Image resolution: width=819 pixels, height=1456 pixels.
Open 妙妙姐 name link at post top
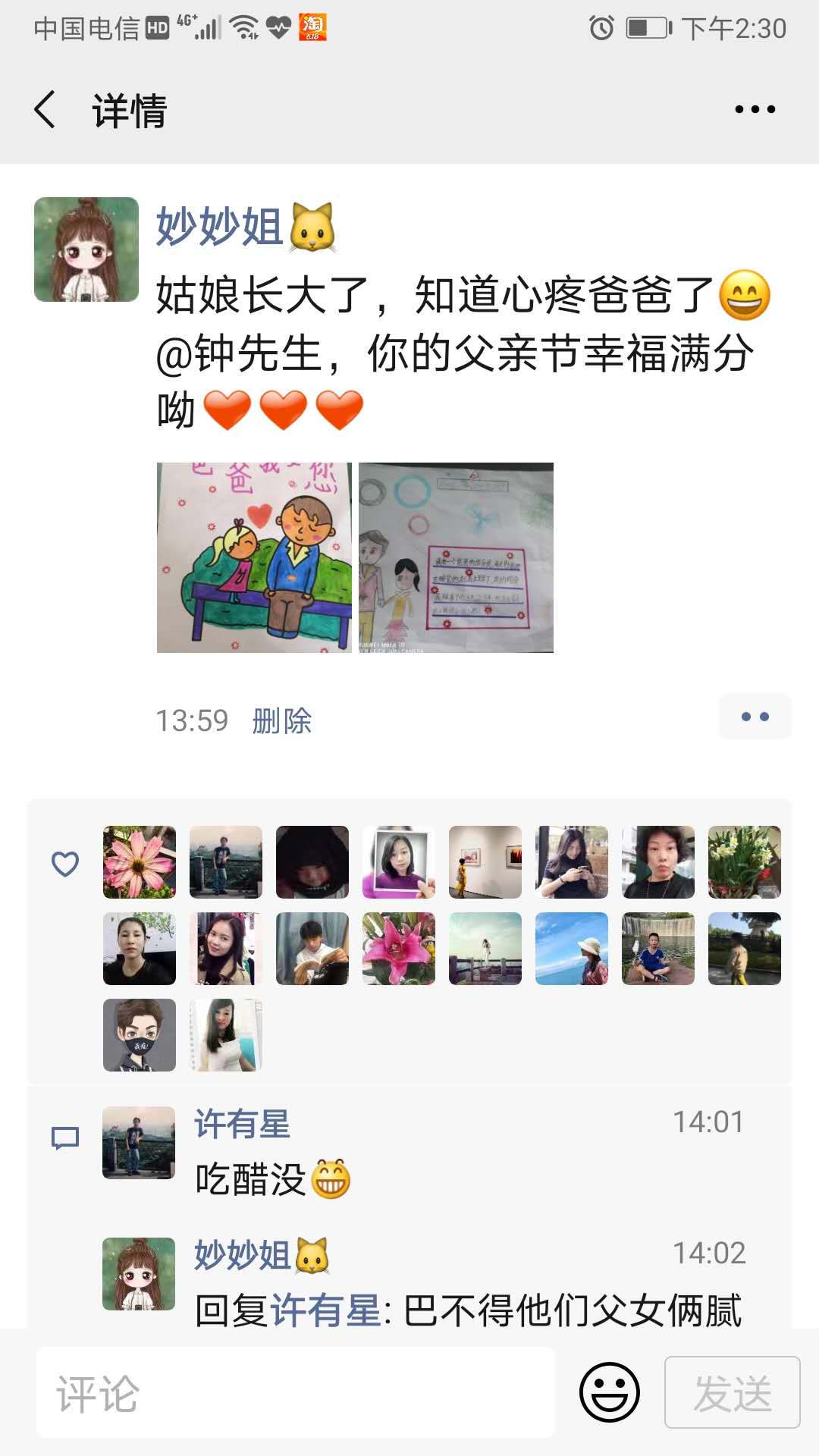click(x=220, y=227)
